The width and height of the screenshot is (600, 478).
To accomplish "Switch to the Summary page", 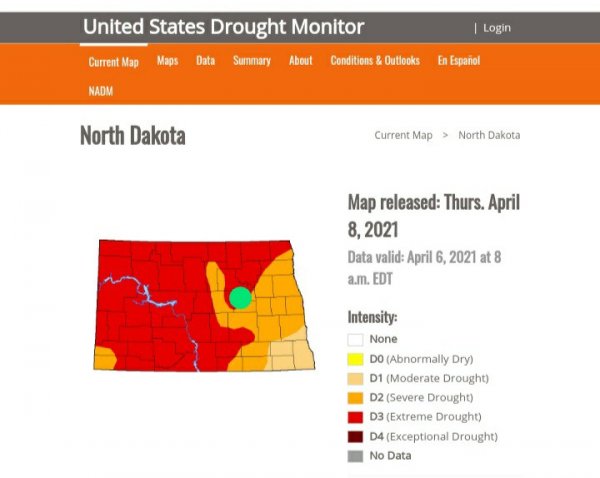I will (x=252, y=61).
